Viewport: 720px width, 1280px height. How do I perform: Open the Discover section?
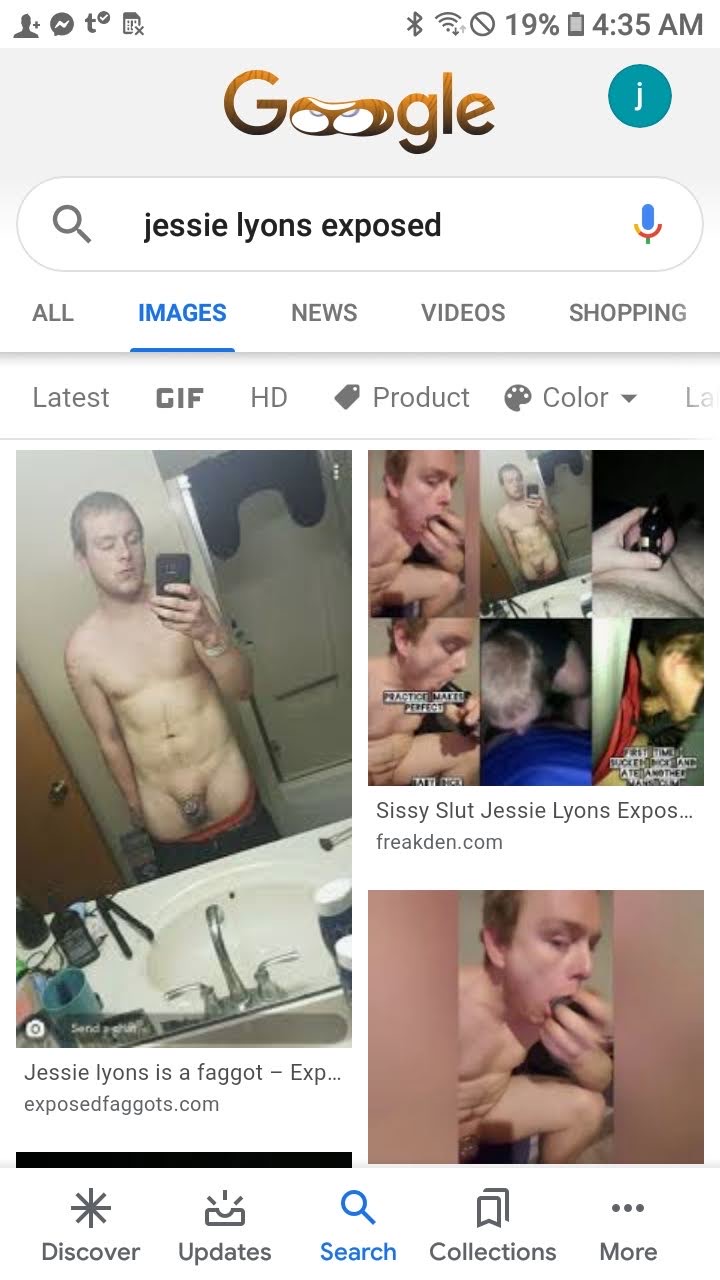(90, 1227)
